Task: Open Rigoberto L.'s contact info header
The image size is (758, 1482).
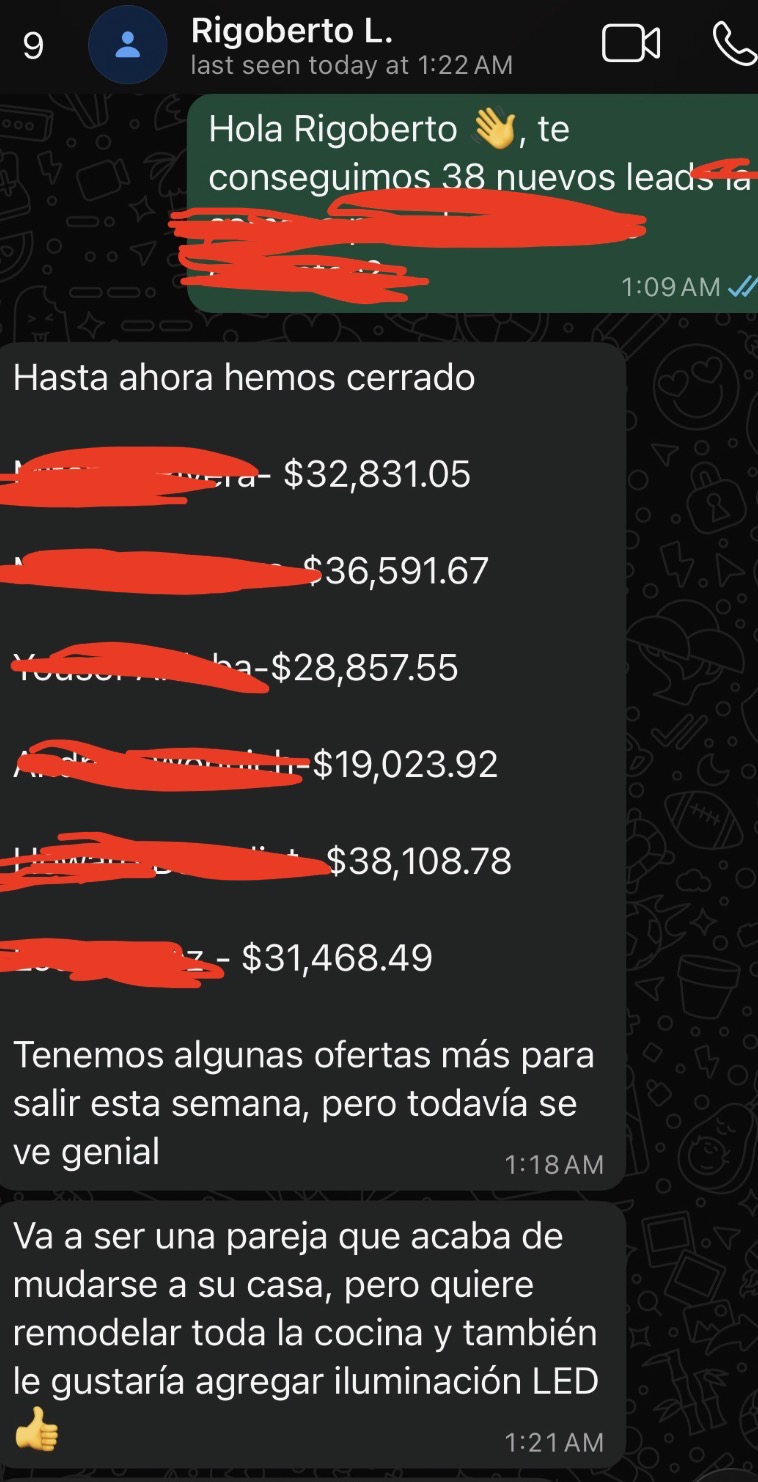Action: tap(350, 46)
